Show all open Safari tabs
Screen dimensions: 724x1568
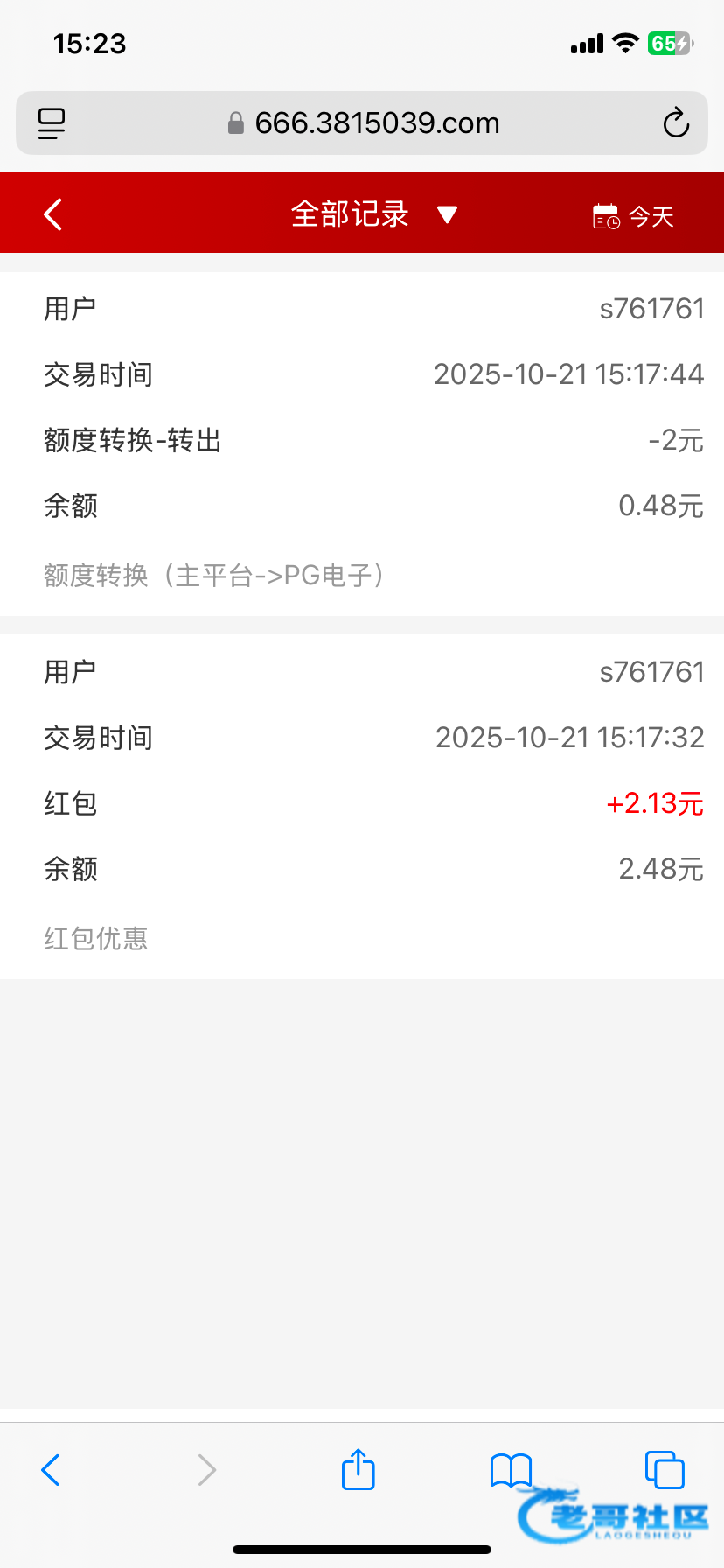(665, 1469)
